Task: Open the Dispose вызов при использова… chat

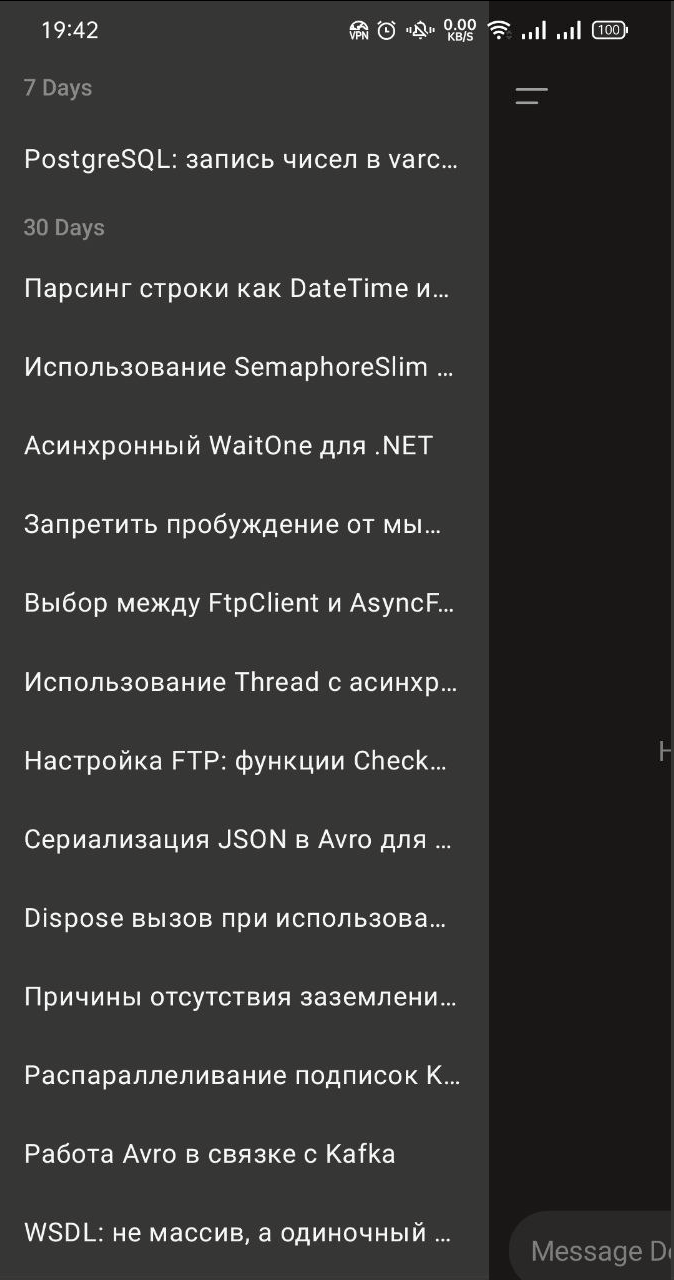Action: point(244,918)
